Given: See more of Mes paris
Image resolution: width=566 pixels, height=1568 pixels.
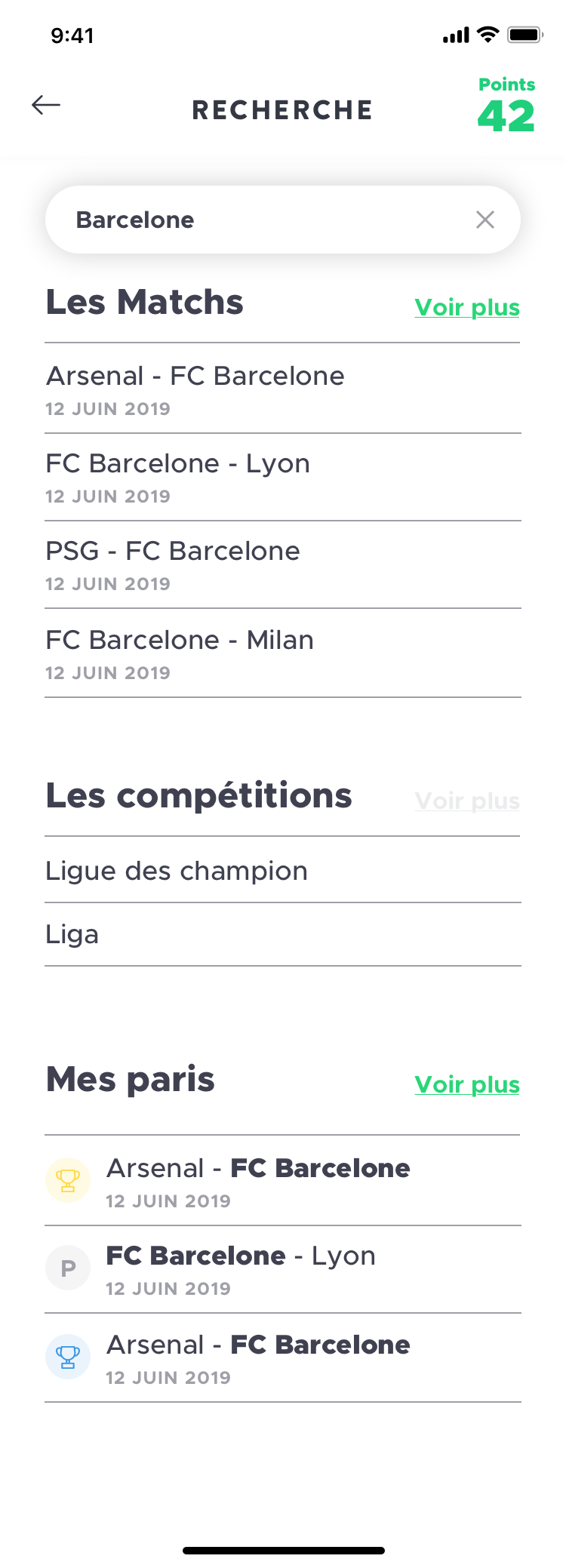Looking at the screenshot, I should tap(467, 1085).
